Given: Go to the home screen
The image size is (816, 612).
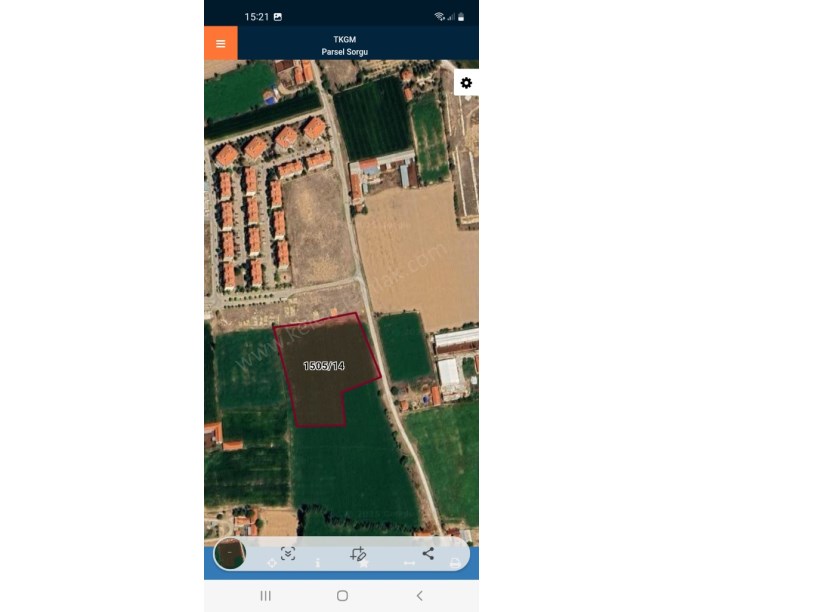Looking at the screenshot, I should (342, 595).
